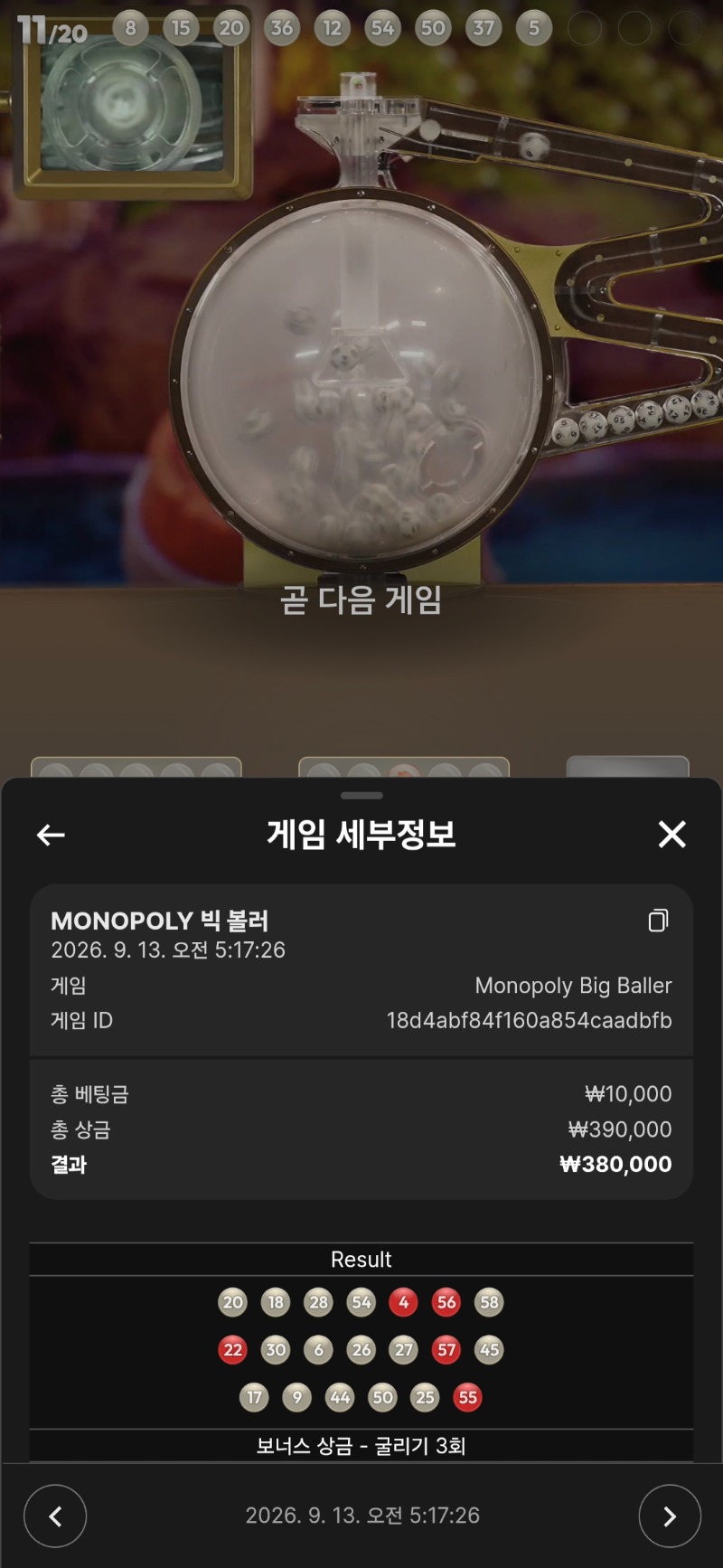Tap the drag handle on the sheet
Screen dimensions: 723x1568
click(361, 796)
